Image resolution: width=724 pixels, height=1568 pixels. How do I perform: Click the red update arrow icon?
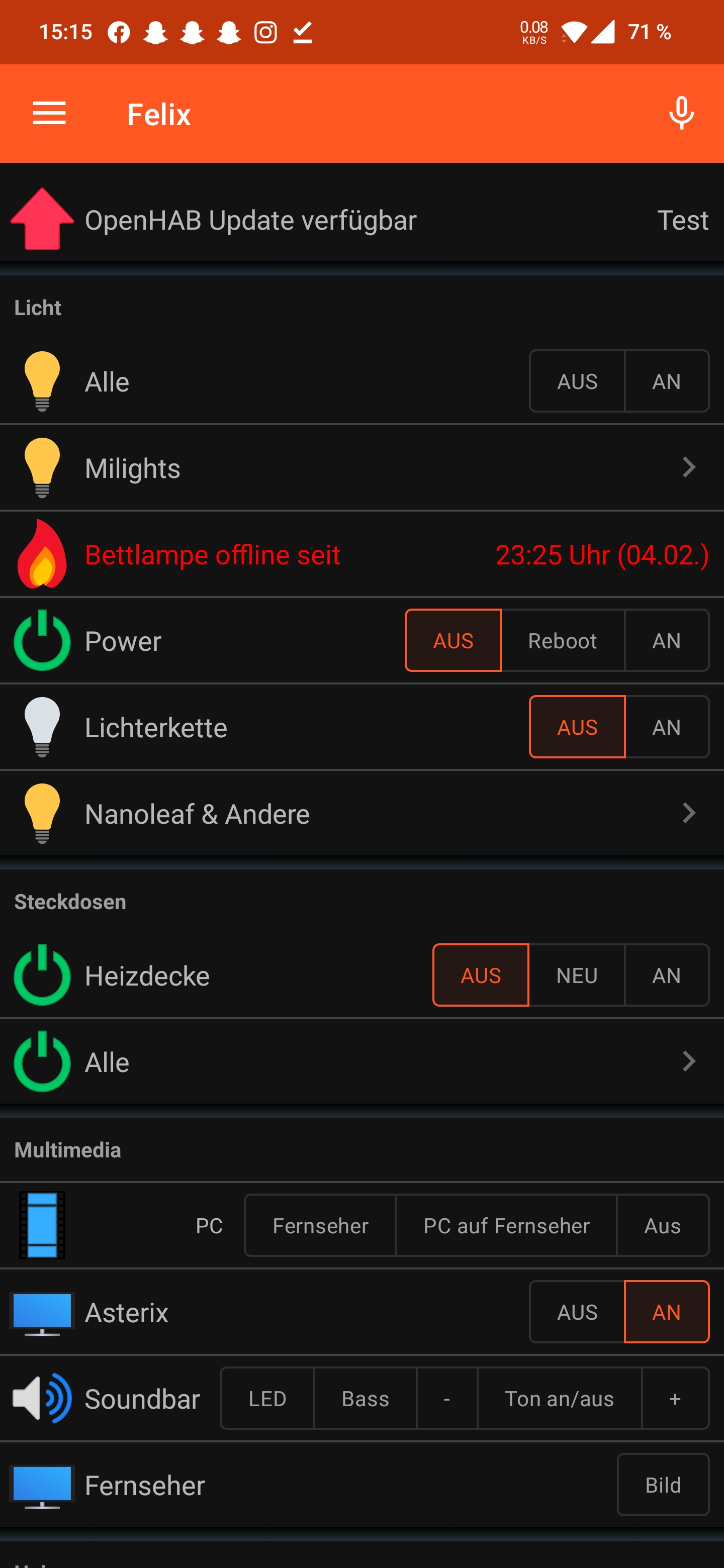pyautogui.click(x=41, y=219)
